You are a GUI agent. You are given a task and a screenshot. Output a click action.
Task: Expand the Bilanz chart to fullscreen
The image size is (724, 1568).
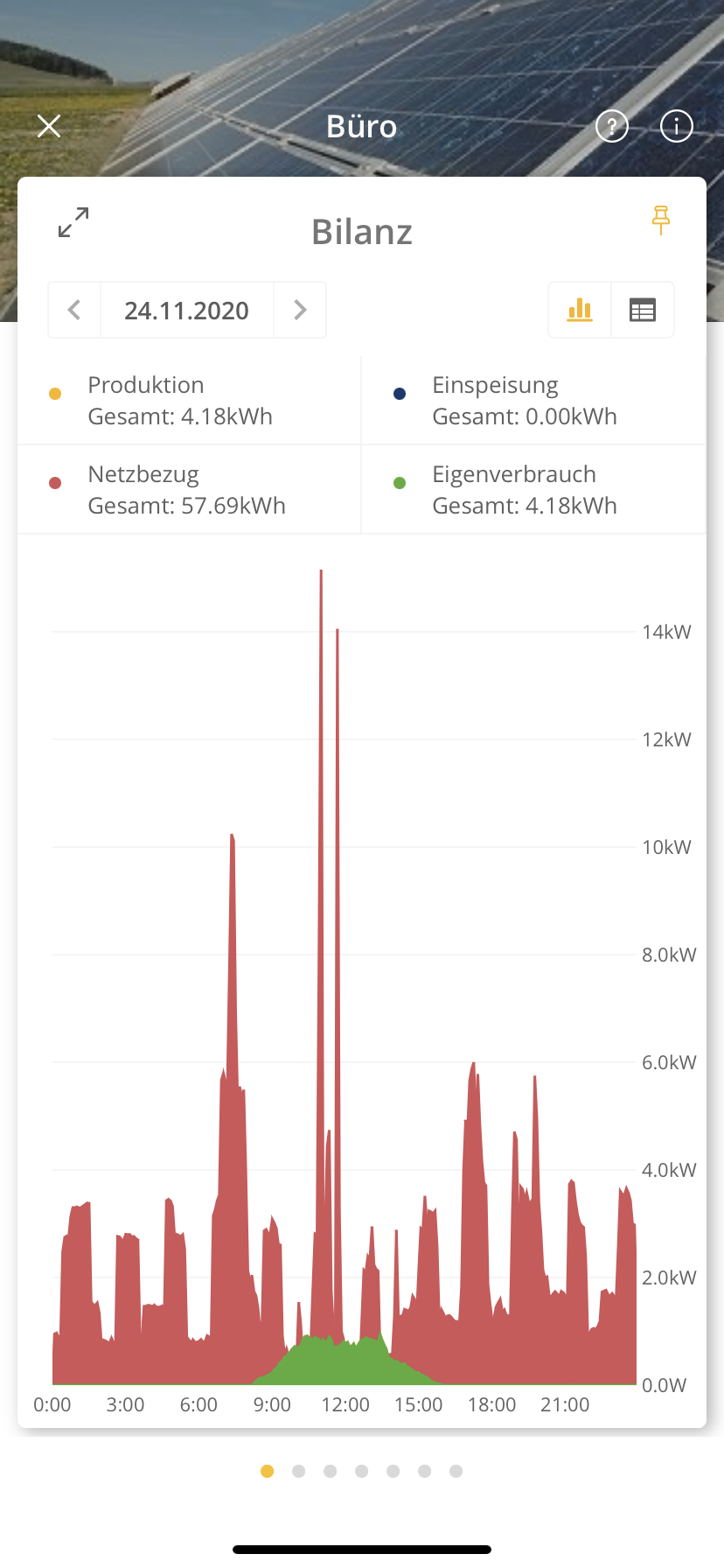click(x=73, y=223)
